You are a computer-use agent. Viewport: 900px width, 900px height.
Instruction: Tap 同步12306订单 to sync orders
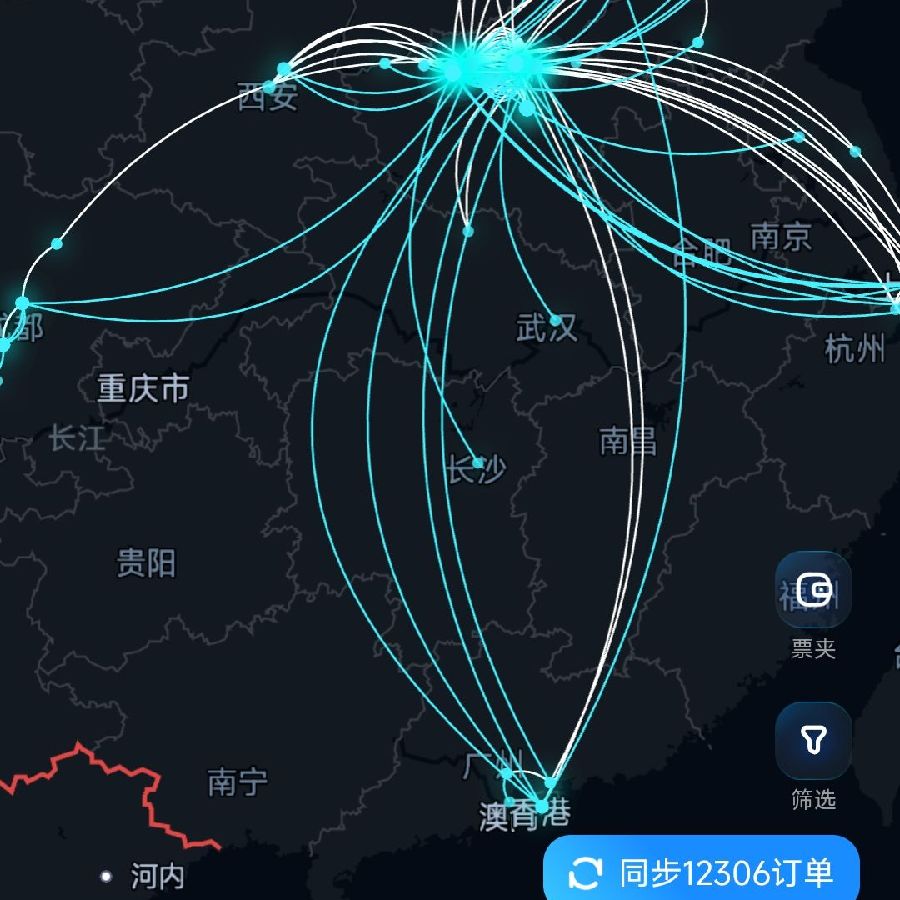pyautogui.click(x=702, y=872)
